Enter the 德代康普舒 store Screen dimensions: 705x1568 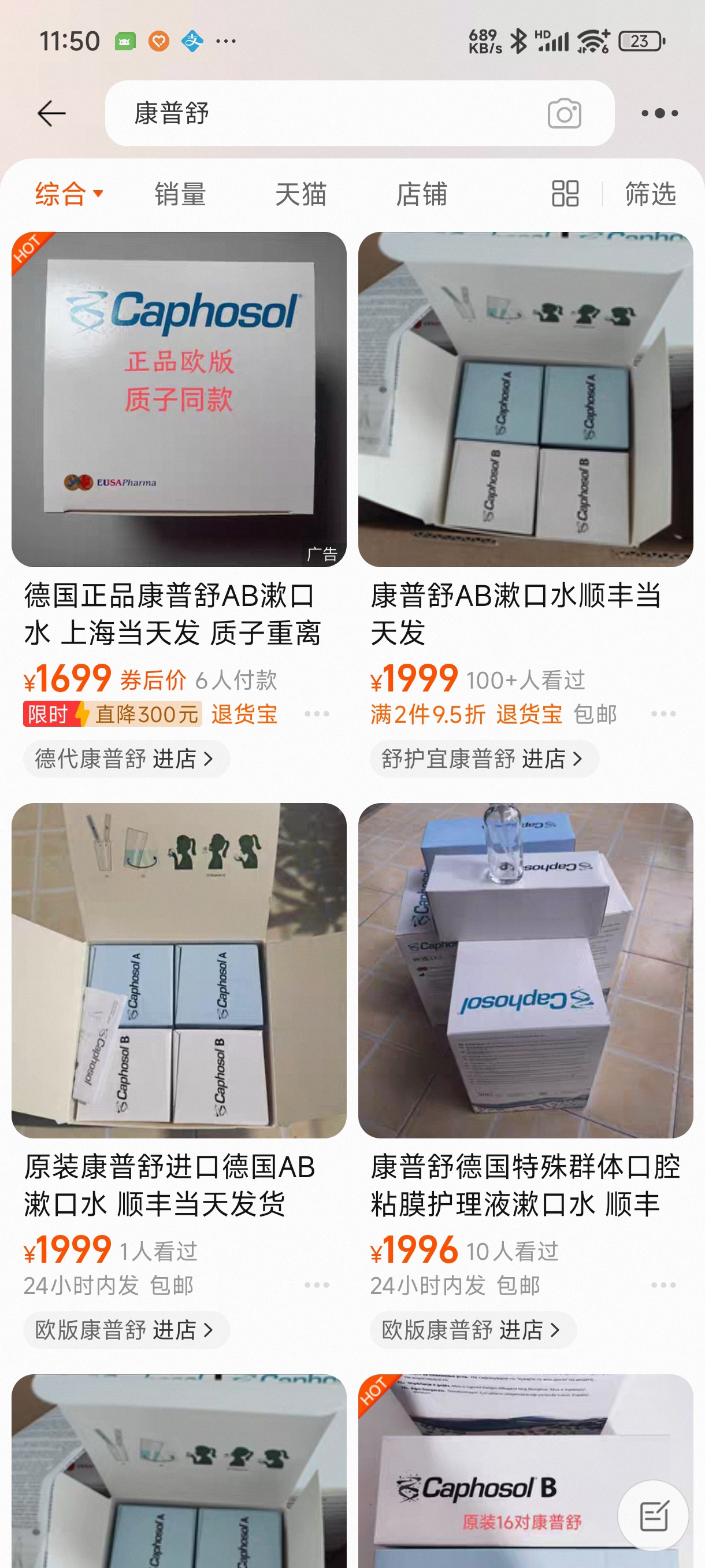click(126, 759)
